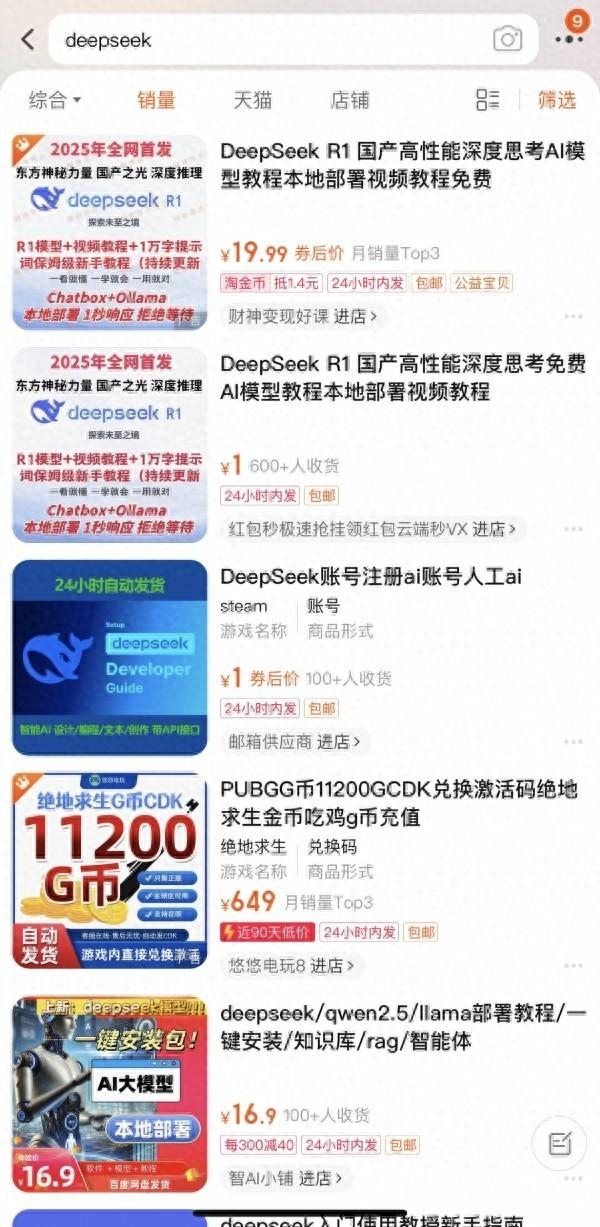600x1227 pixels.
Task: Visit the 悠悠电玩8 store
Action: [x=291, y=966]
